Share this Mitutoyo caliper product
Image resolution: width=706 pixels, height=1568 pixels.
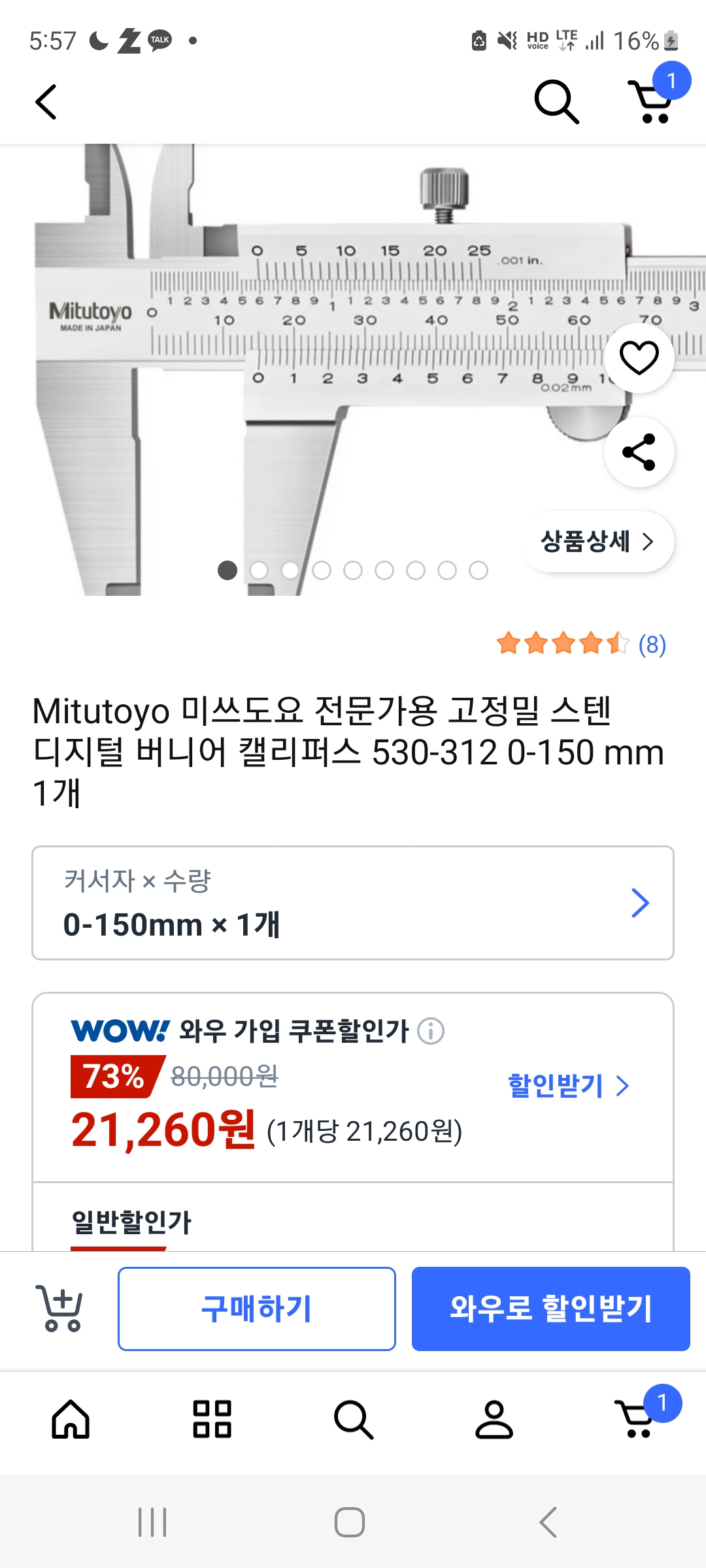pyautogui.click(x=639, y=452)
